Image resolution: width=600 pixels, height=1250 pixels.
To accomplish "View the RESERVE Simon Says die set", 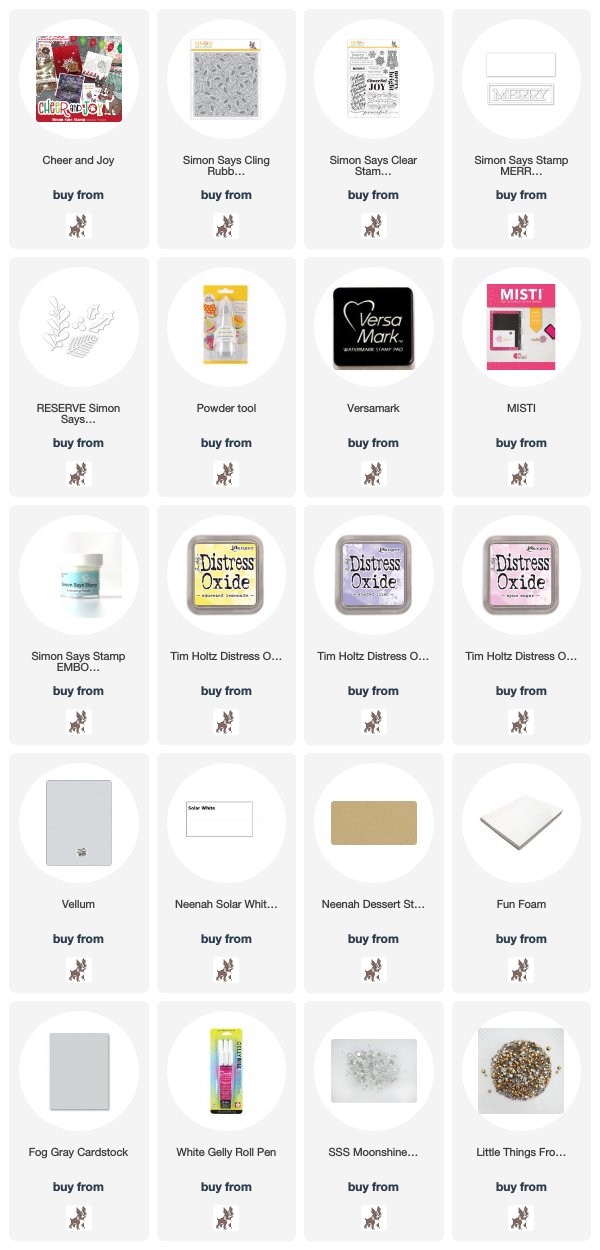I will pyautogui.click(x=79, y=327).
